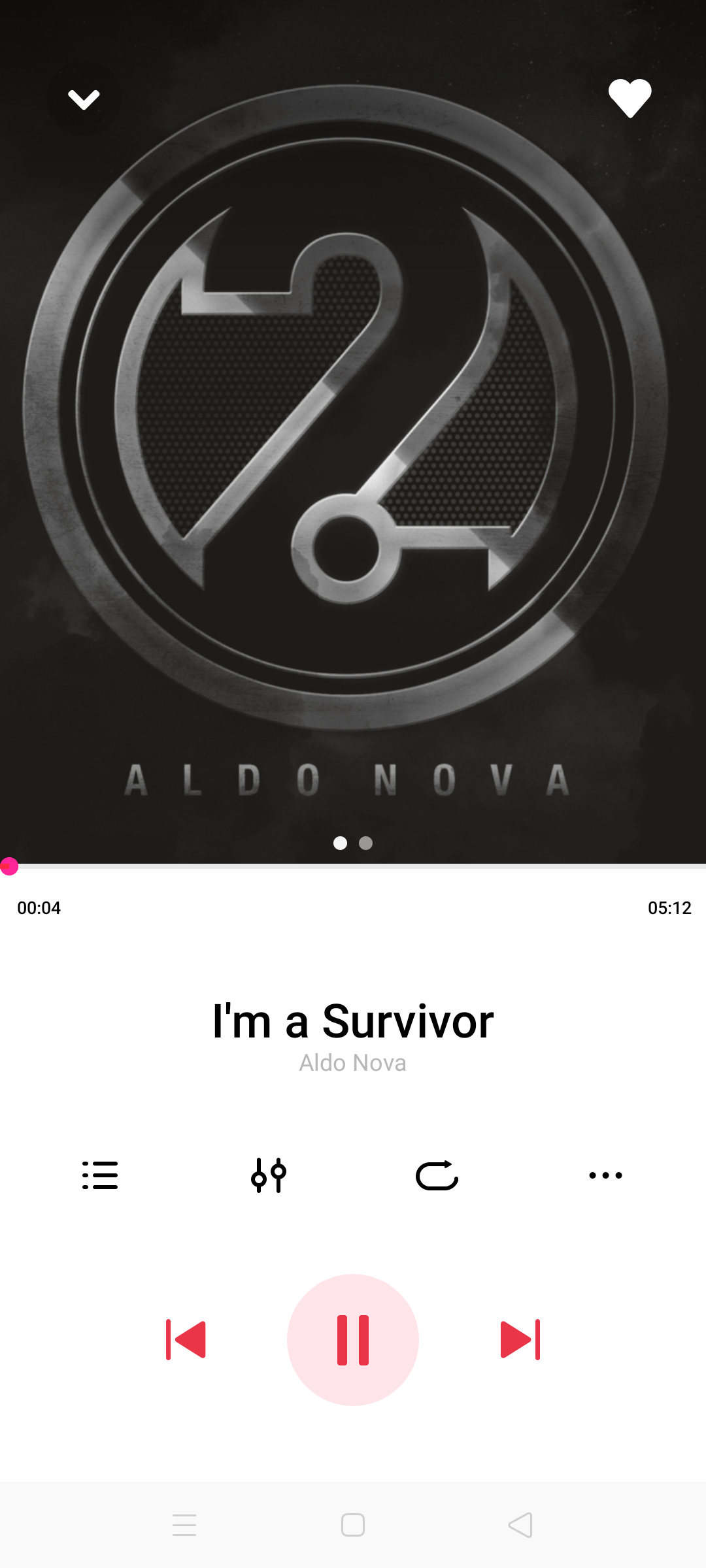This screenshot has width=706, height=1568.
Task: Toggle favorite for I'm a Survivor
Action: click(630, 98)
